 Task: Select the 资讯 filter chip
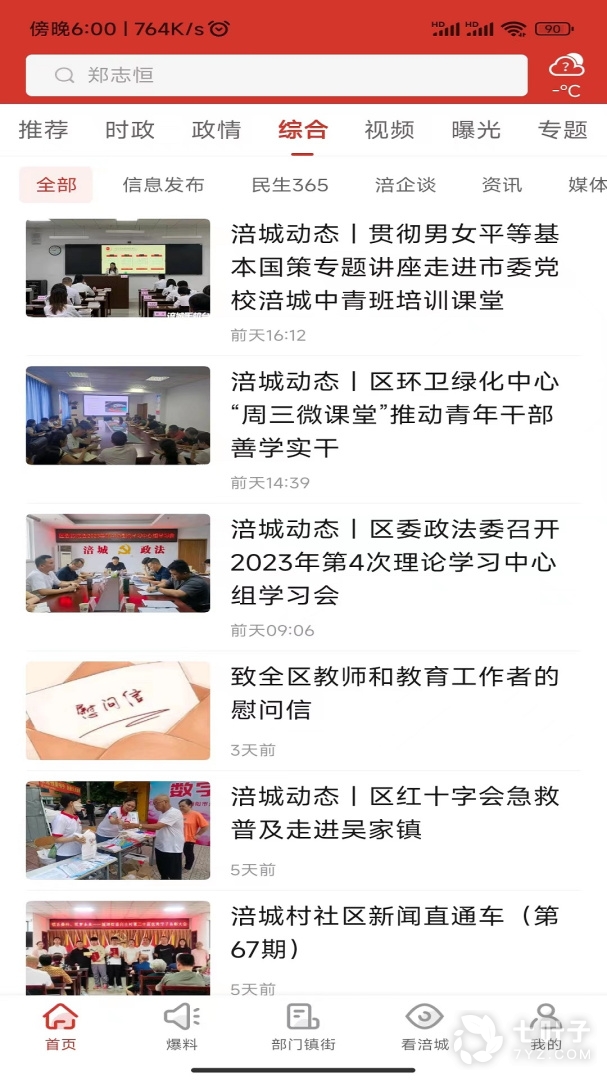pos(501,185)
